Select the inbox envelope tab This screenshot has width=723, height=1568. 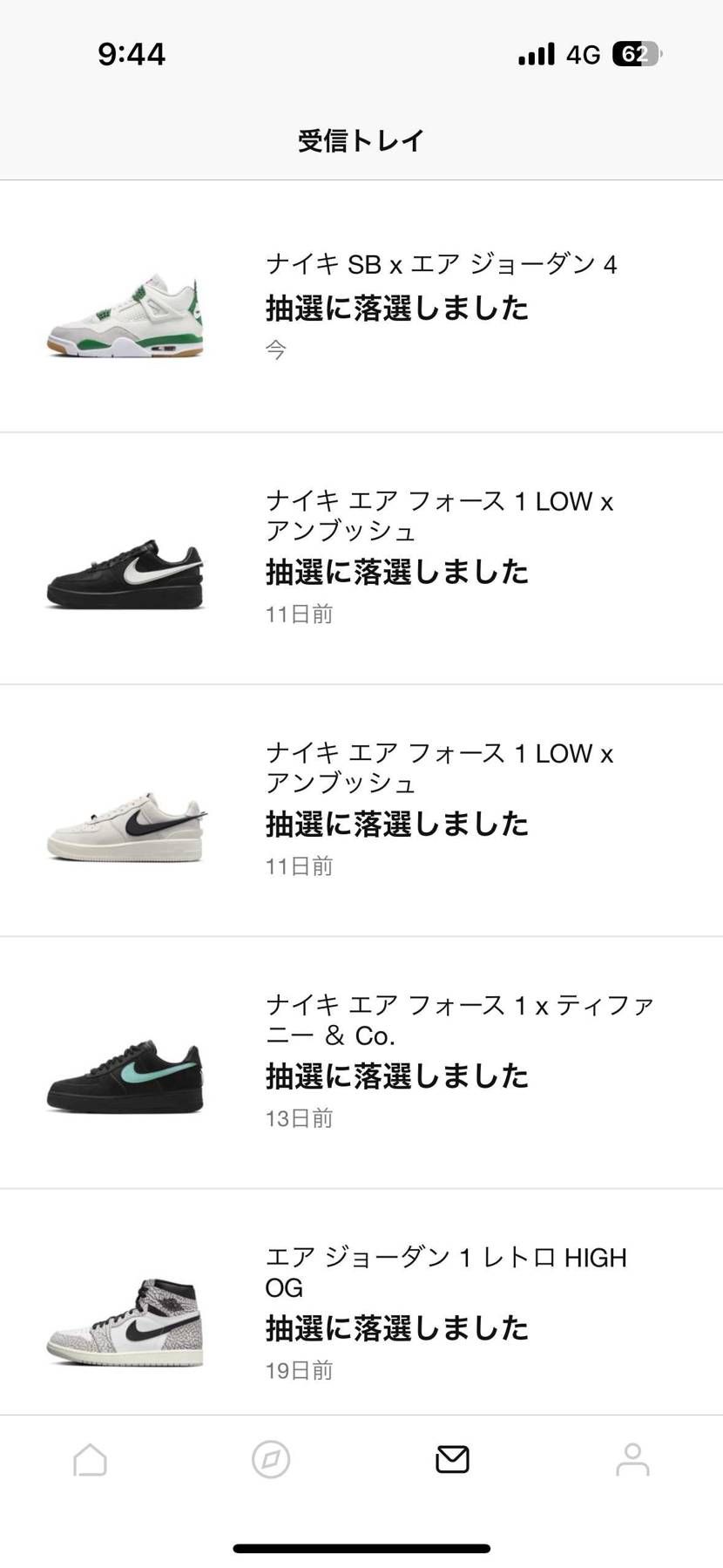click(452, 1460)
